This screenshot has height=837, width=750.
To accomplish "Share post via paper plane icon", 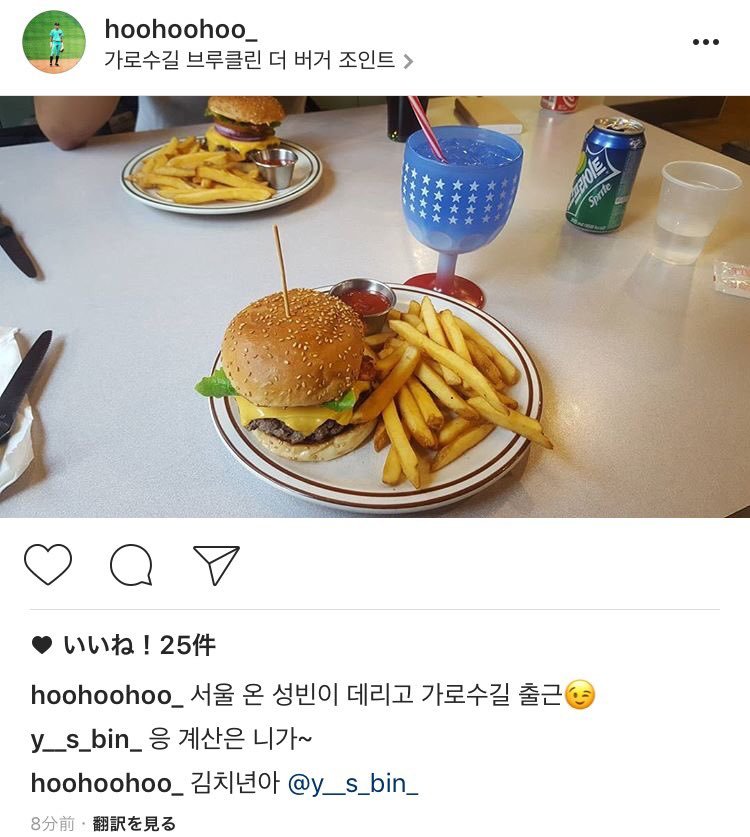I will [216, 565].
